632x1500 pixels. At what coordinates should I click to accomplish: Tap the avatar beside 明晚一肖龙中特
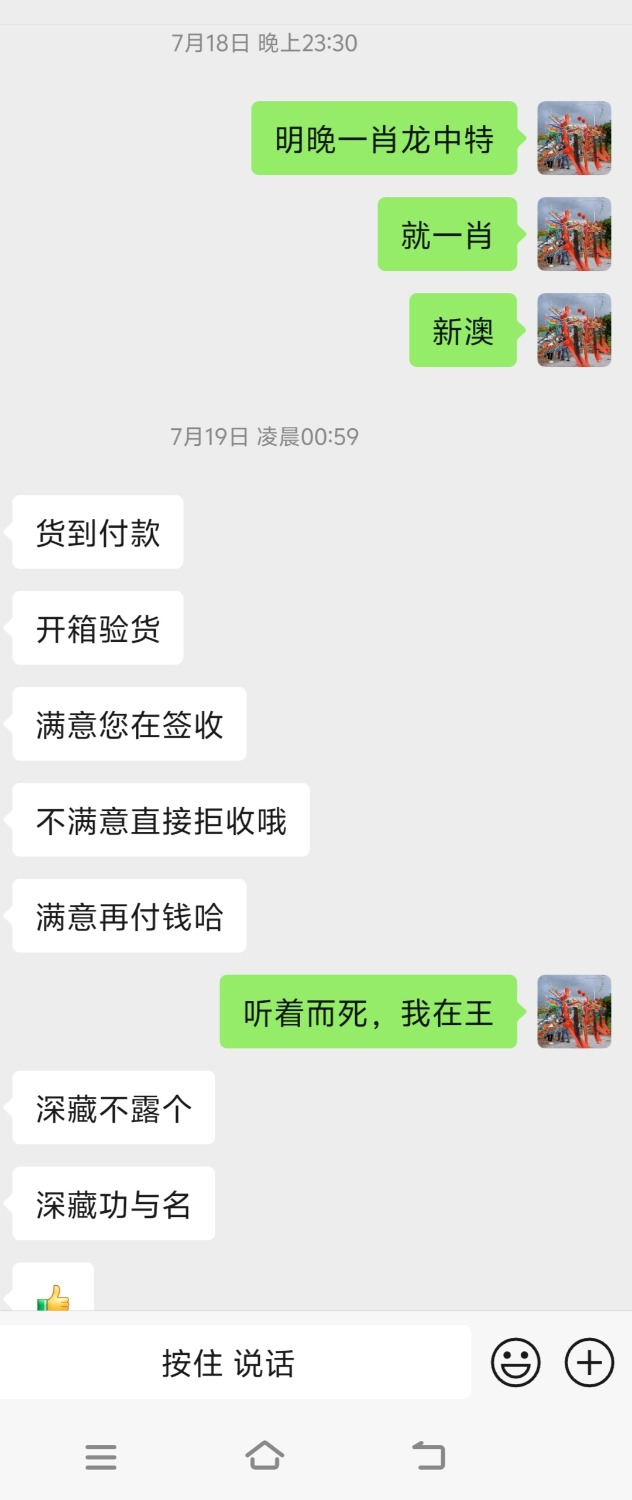click(574, 138)
